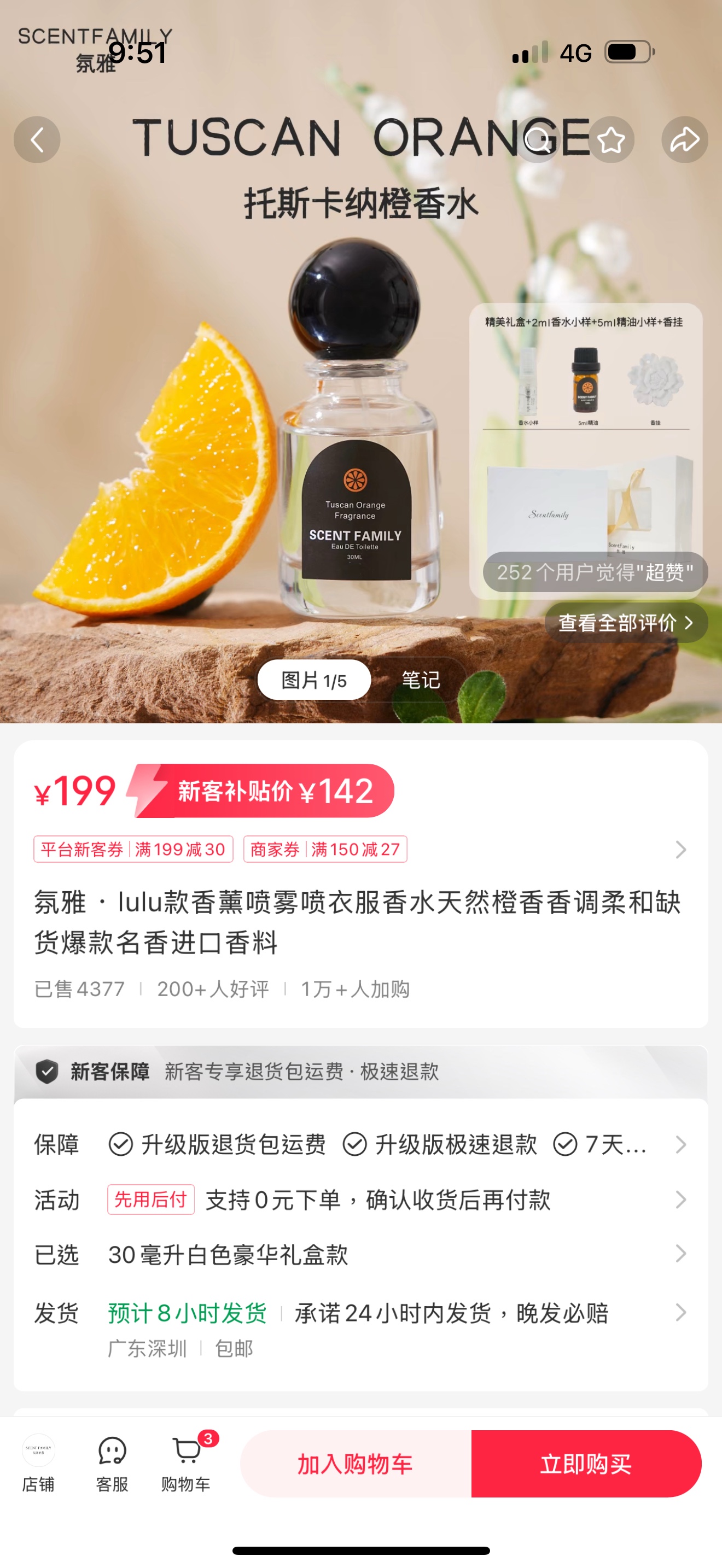View all reviews via 查看全部评价
Image resolution: width=722 pixels, height=1568 pixels.
(x=625, y=622)
